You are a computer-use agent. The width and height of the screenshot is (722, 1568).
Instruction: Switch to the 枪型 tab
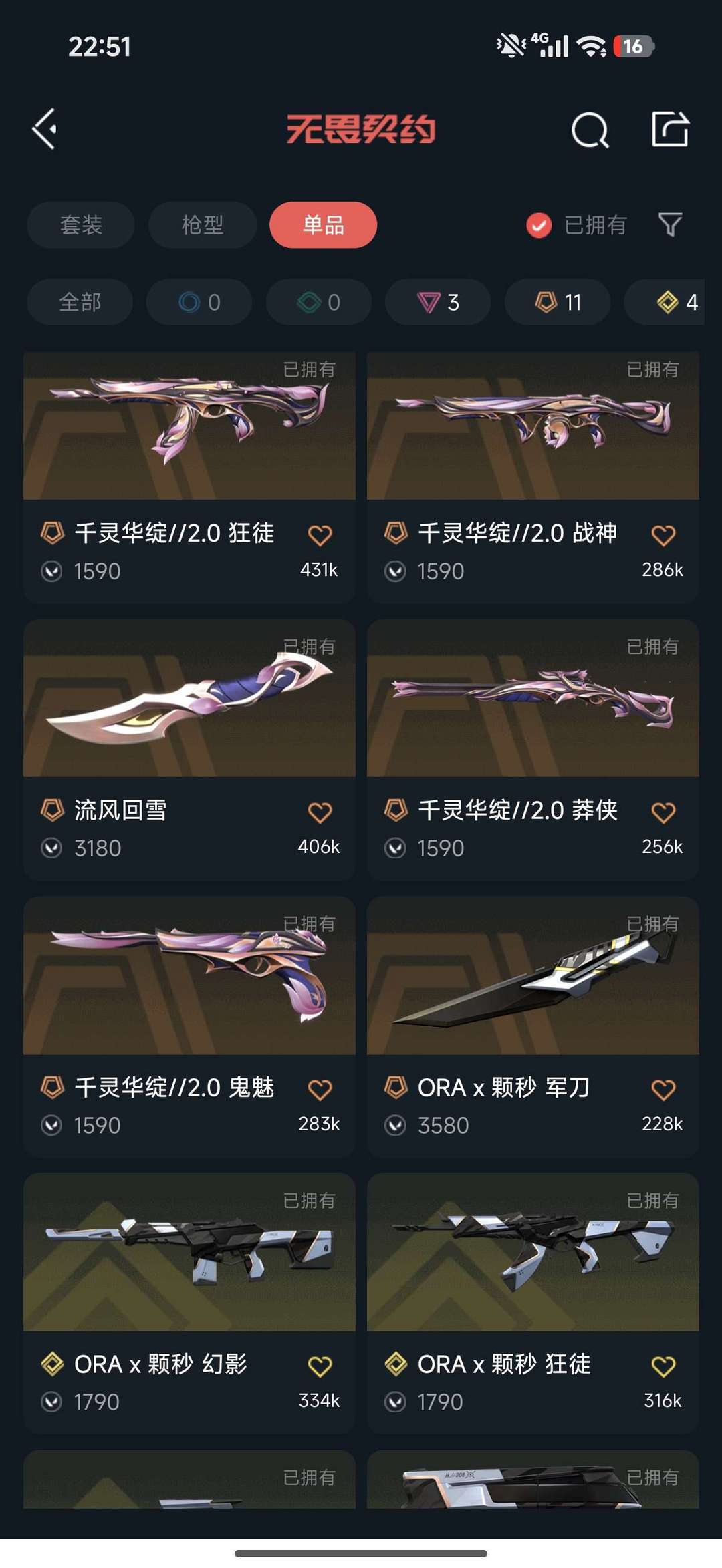(x=202, y=225)
